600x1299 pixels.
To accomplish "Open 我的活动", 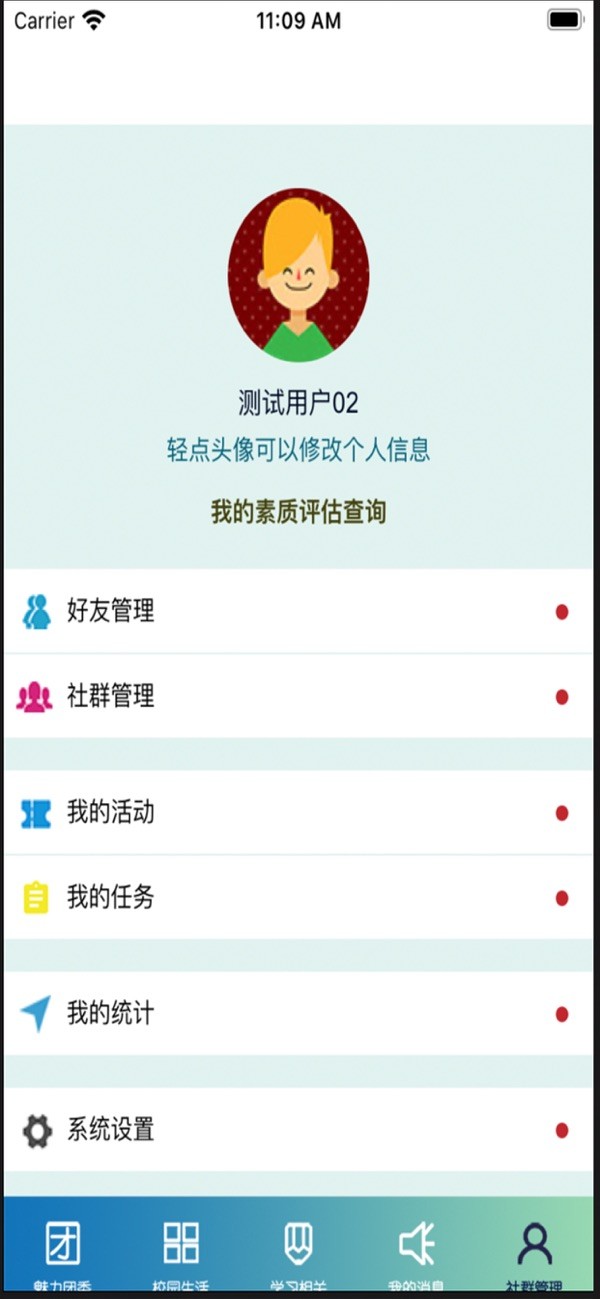I will pos(298,812).
